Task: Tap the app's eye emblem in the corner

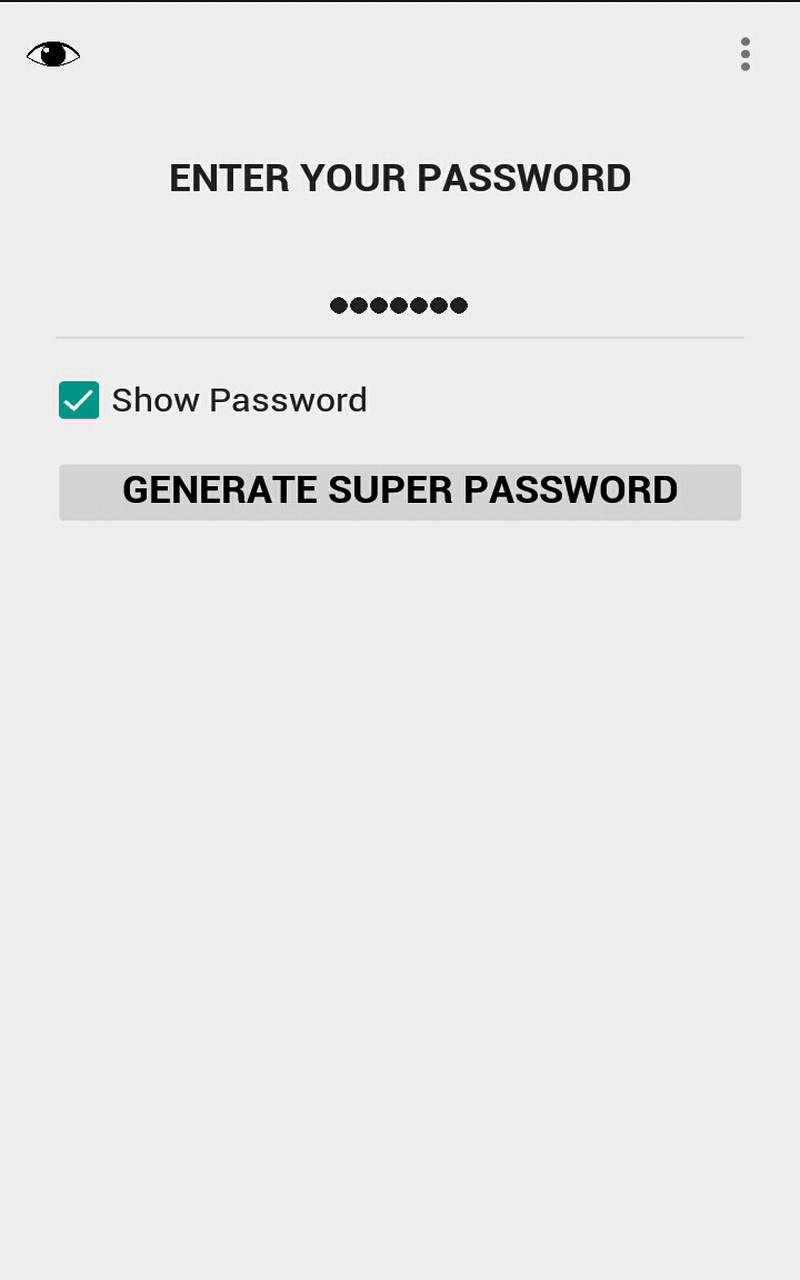Action: click(52, 54)
